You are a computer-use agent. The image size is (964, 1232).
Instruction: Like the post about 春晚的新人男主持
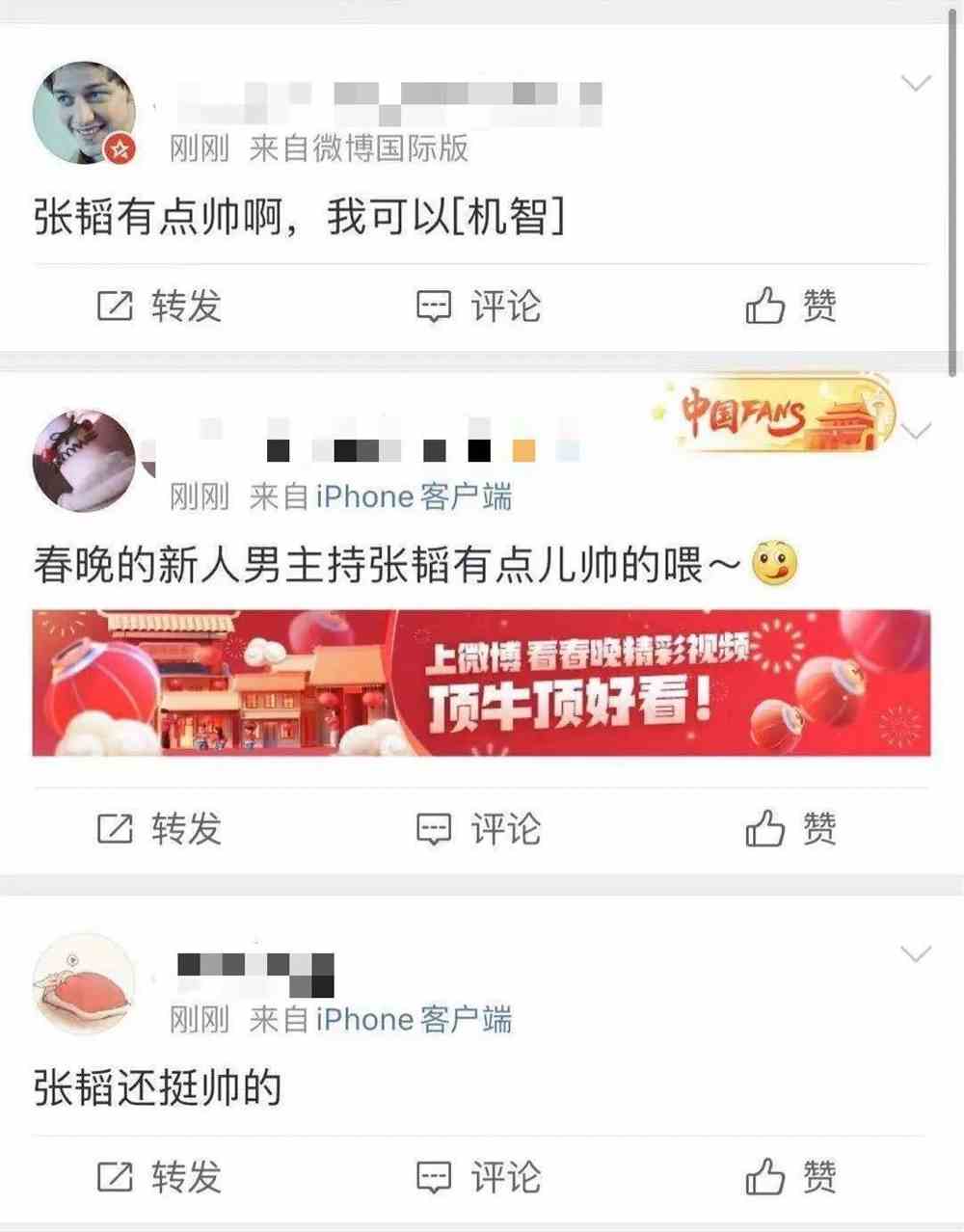click(x=790, y=829)
